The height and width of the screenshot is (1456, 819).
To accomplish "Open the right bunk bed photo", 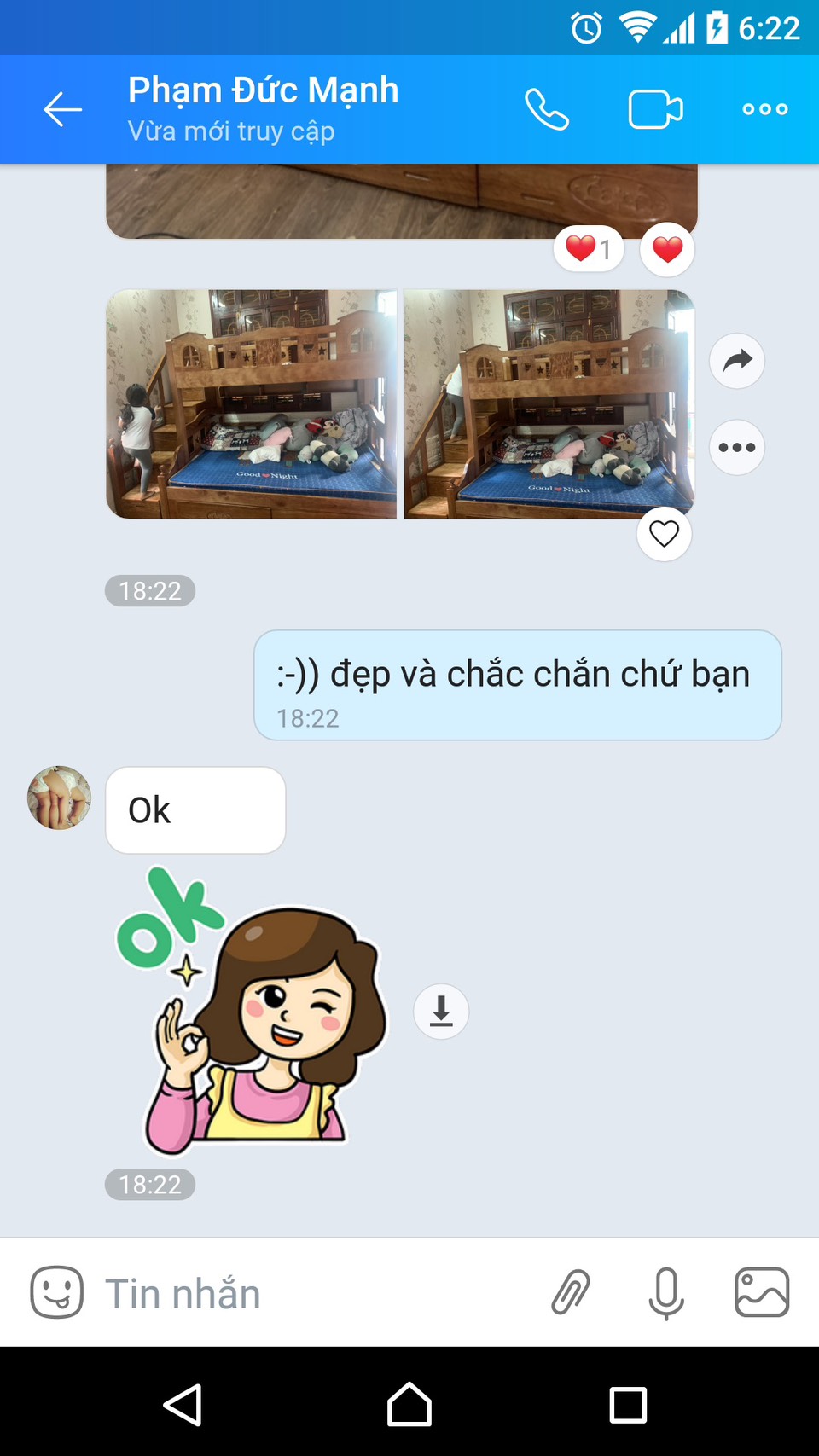I will [x=549, y=403].
